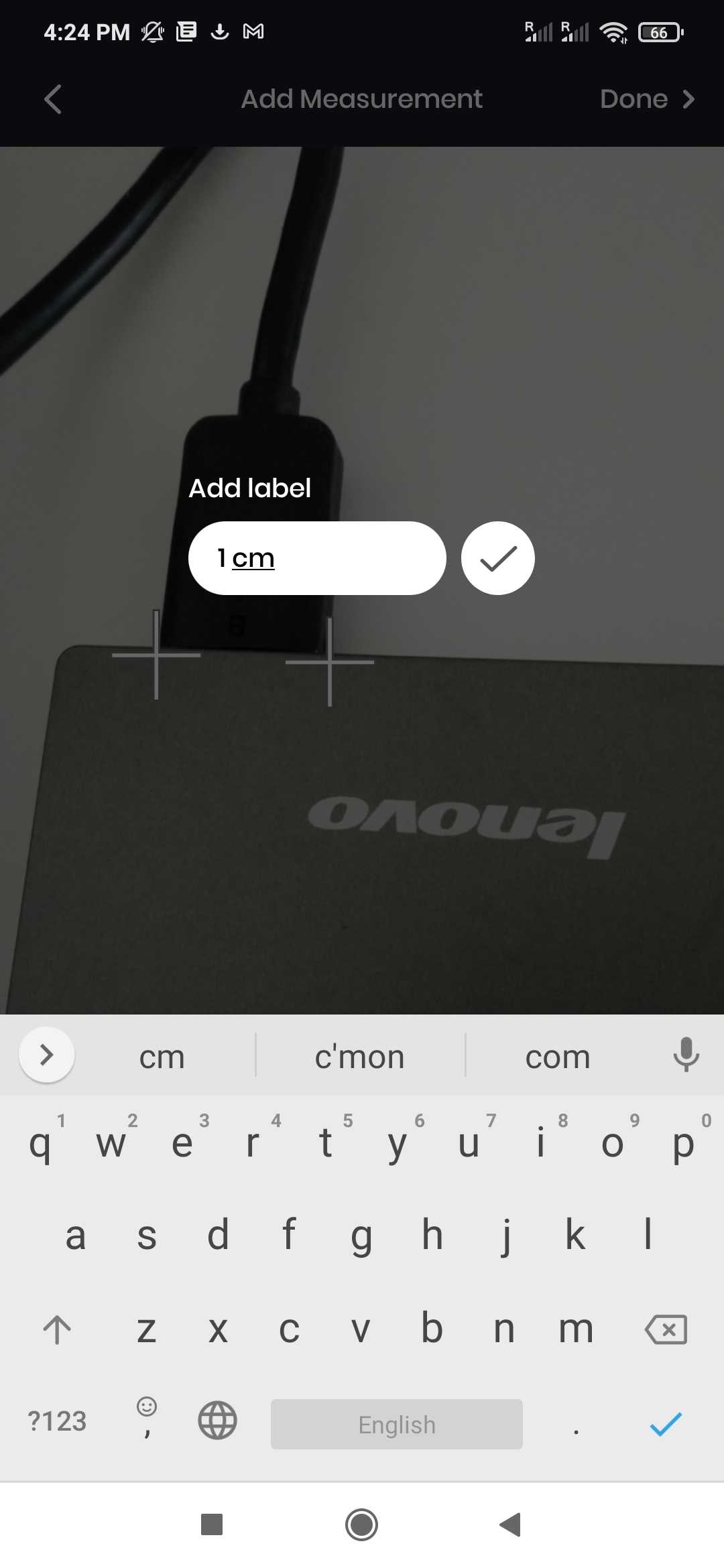Confirm the label with the checkmark button
This screenshot has width=724, height=1568.
click(x=497, y=558)
